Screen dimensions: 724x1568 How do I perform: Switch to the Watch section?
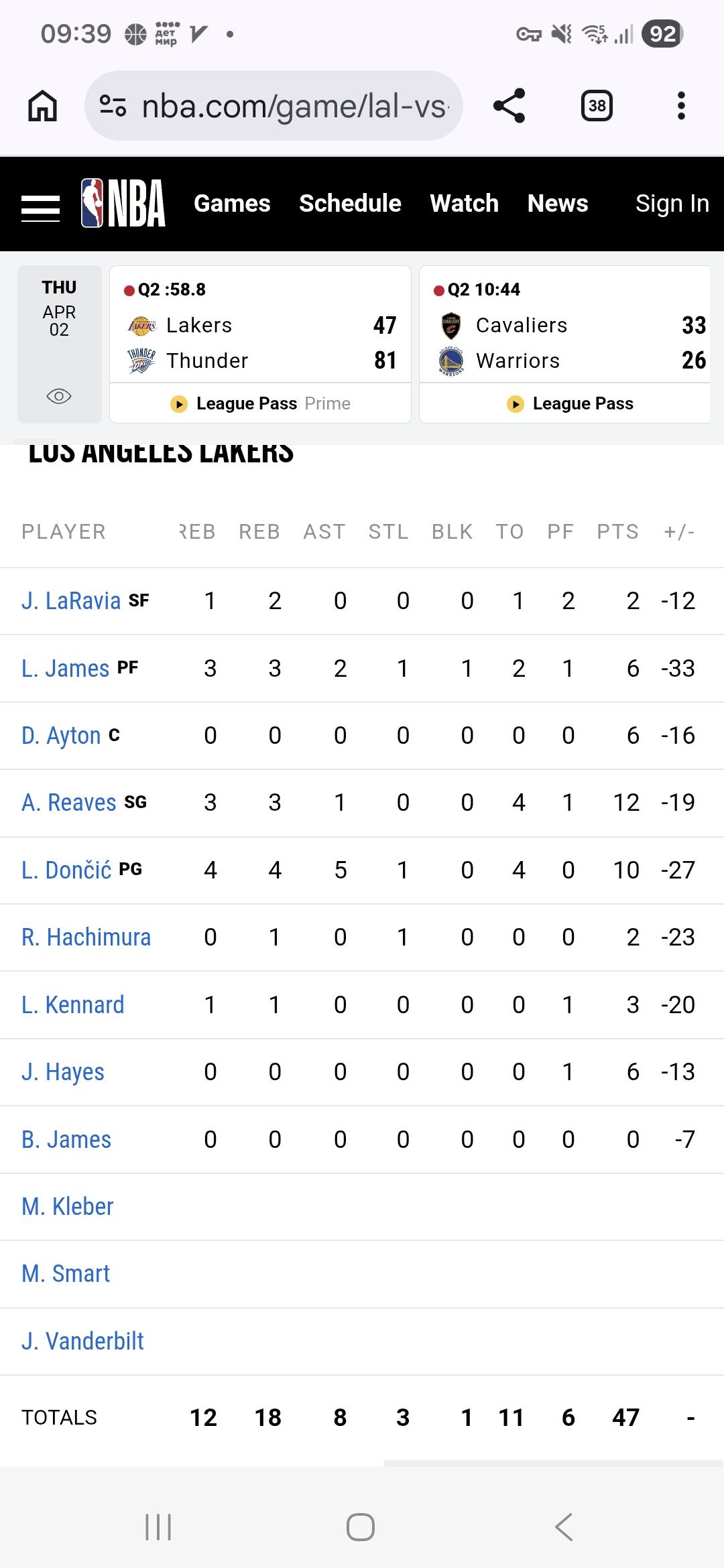click(x=464, y=204)
